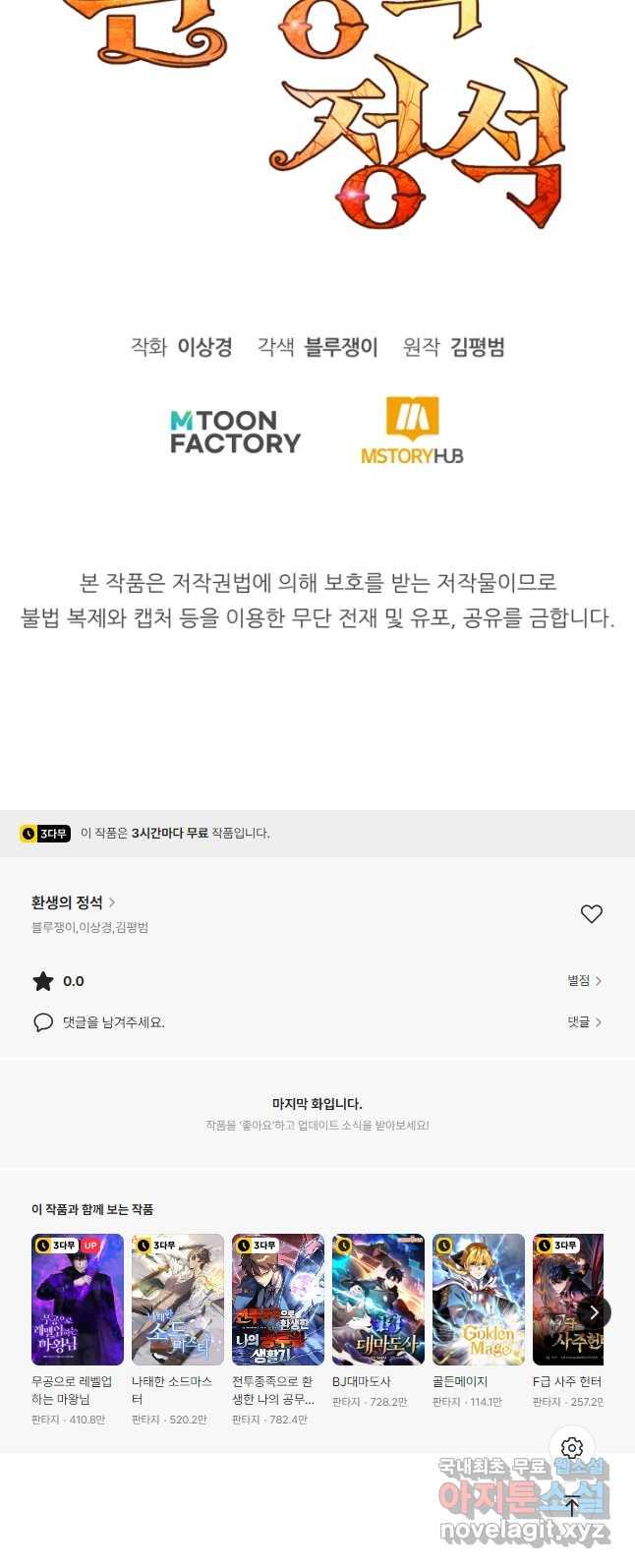Image resolution: width=635 pixels, height=1568 pixels.
Task: Open the 별점 rating page
Action: click(584, 981)
